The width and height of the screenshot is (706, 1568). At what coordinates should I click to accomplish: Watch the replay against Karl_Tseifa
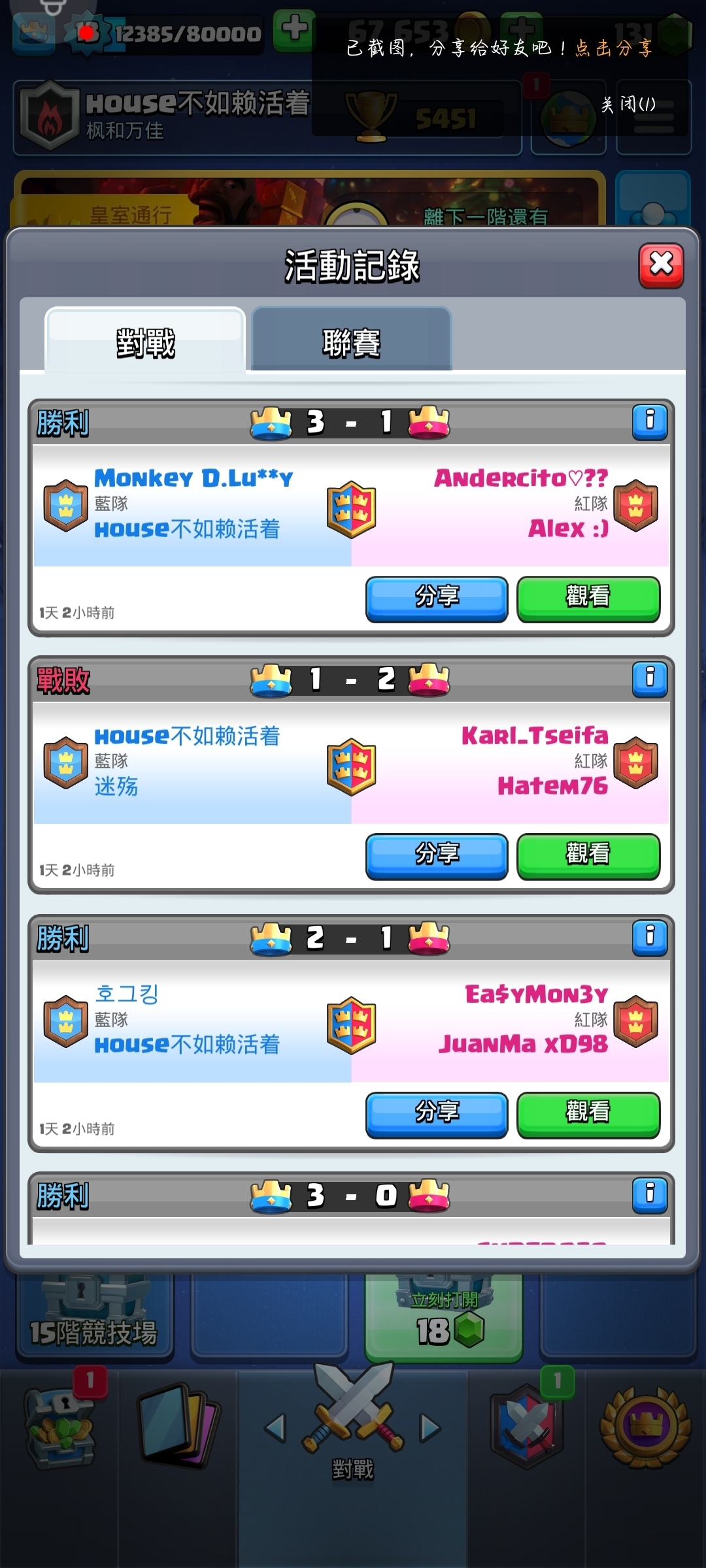(x=588, y=856)
